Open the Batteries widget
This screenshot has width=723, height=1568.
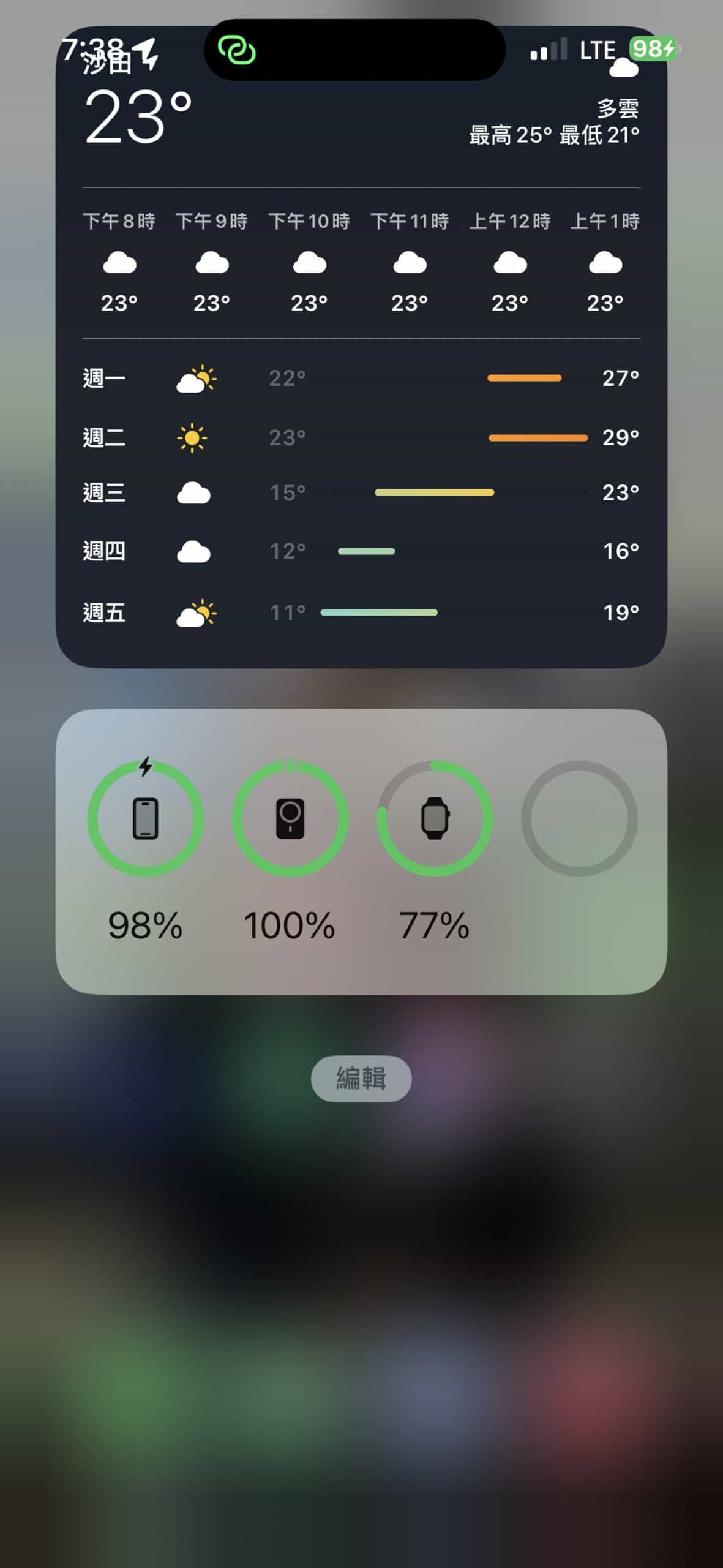click(361, 851)
